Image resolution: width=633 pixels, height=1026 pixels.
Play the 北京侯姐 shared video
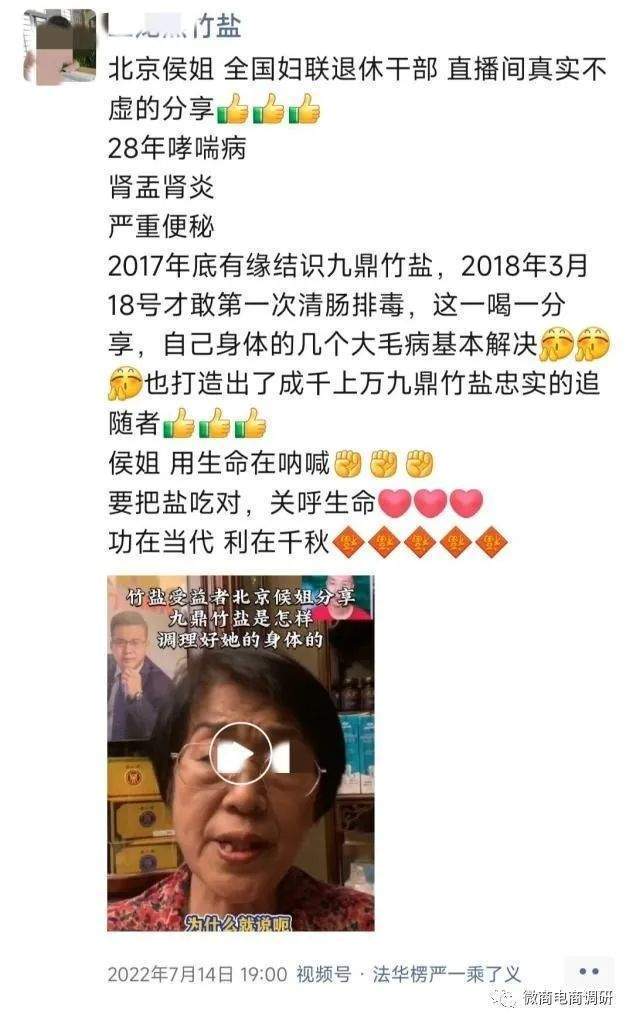[x=240, y=753]
